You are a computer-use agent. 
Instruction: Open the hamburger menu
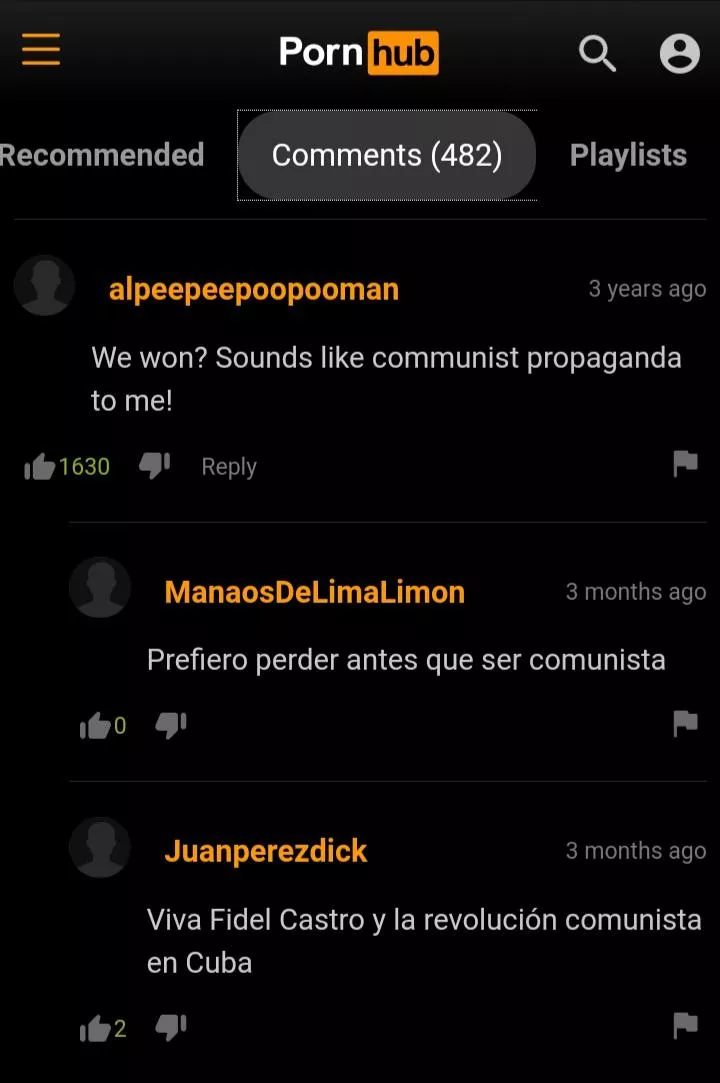pyautogui.click(x=41, y=51)
